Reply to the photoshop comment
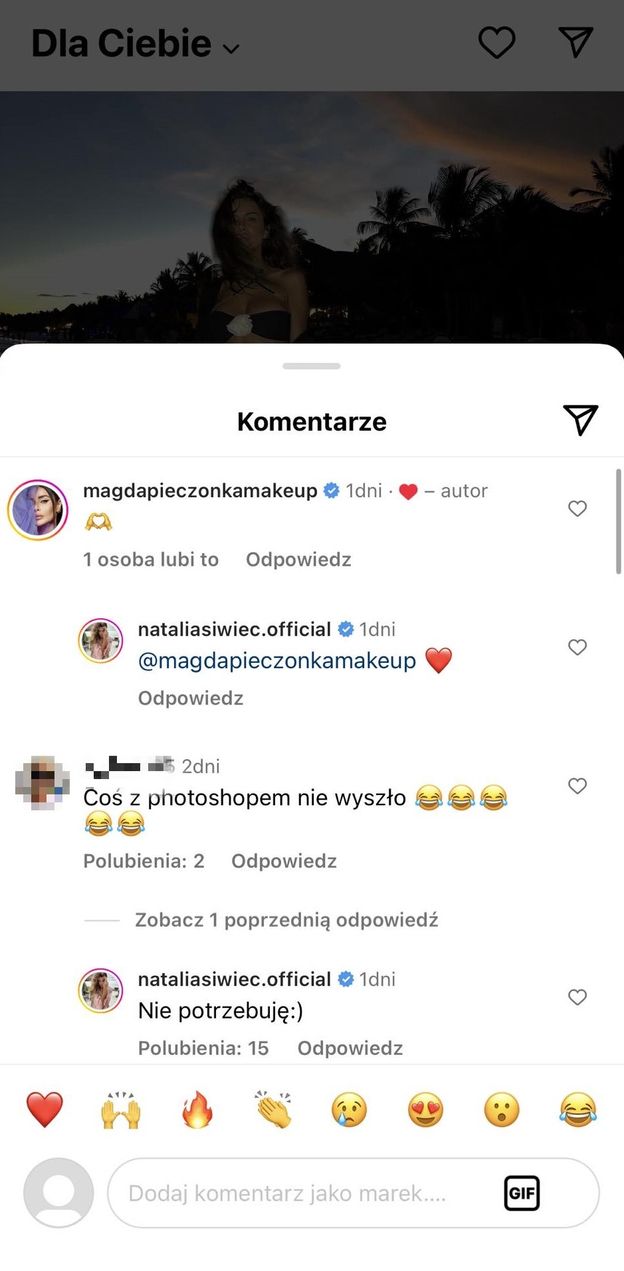This screenshot has height=1271, width=624. (x=284, y=861)
